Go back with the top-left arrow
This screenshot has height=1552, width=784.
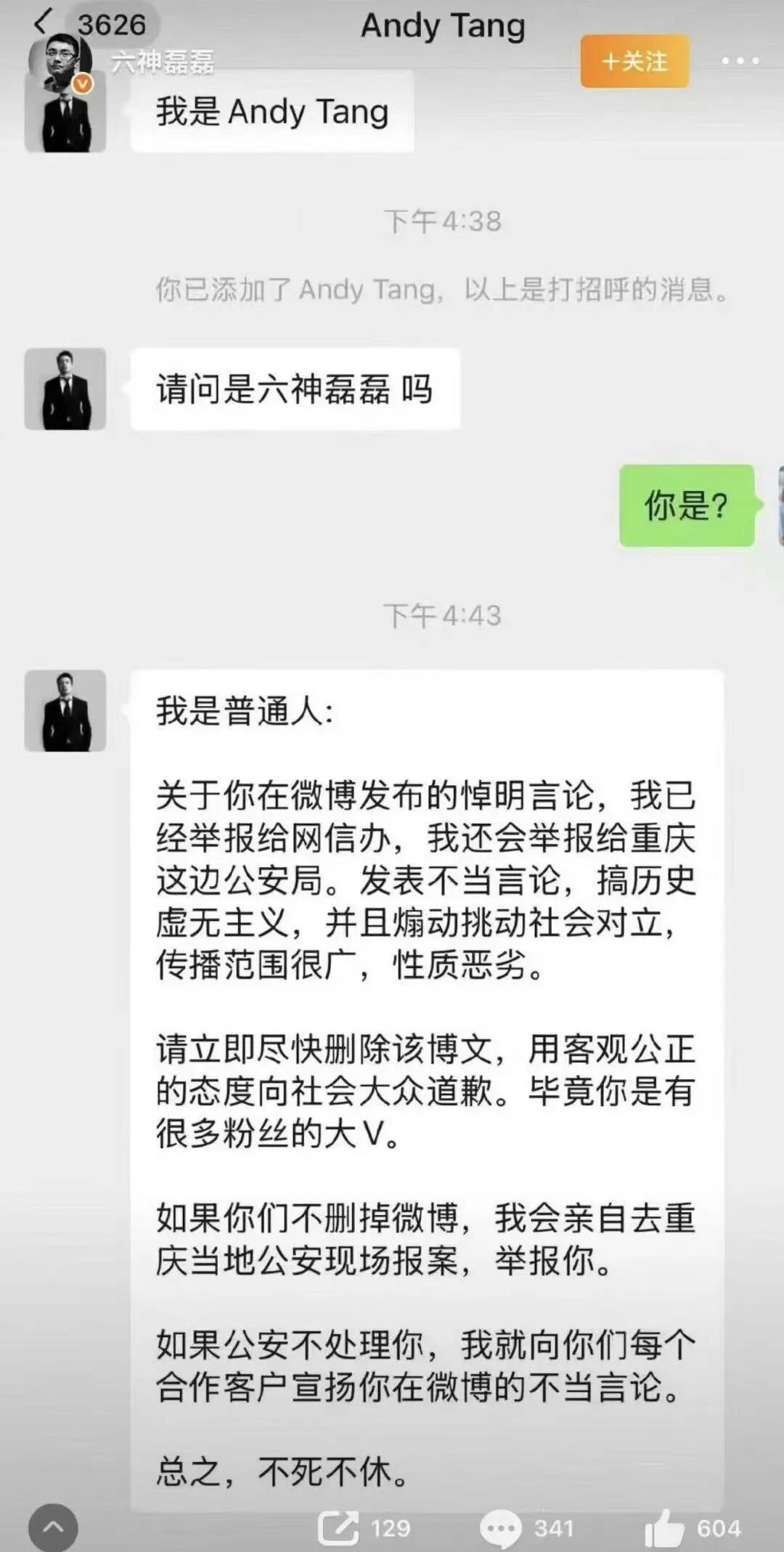tap(42, 22)
